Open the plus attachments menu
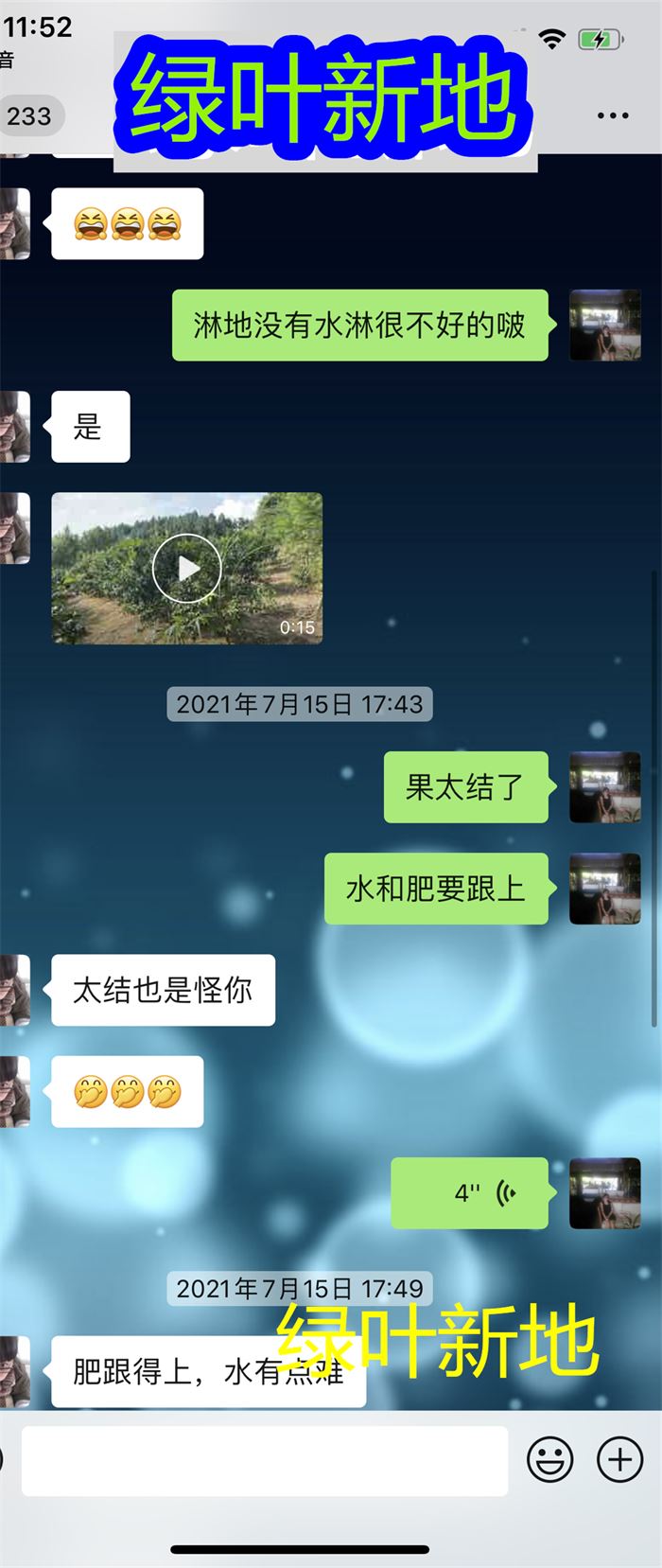662x1568 pixels. pos(619,1459)
